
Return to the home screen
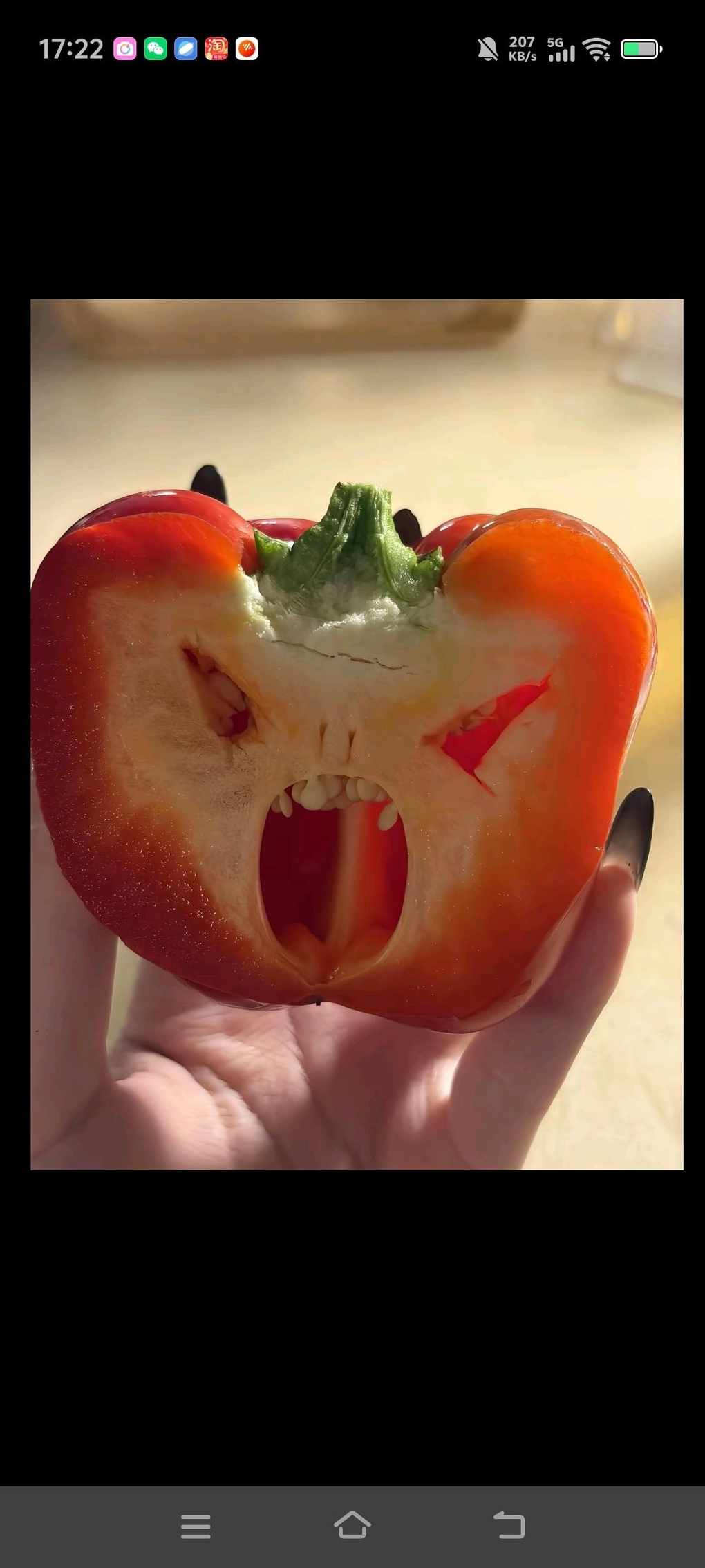[x=352, y=1524]
